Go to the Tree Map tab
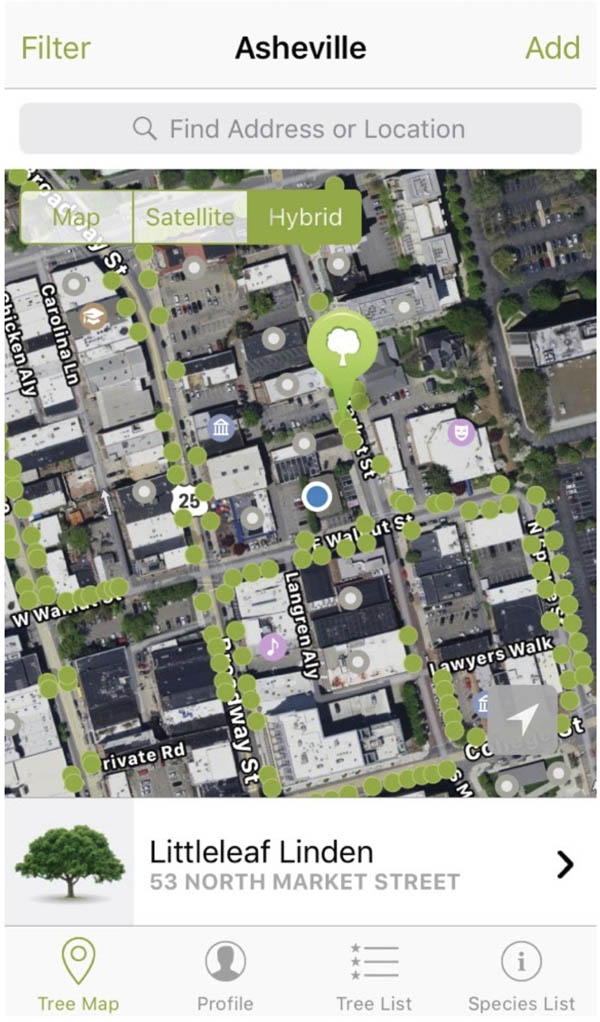The width and height of the screenshot is (600, 1022). pos(78,974)
